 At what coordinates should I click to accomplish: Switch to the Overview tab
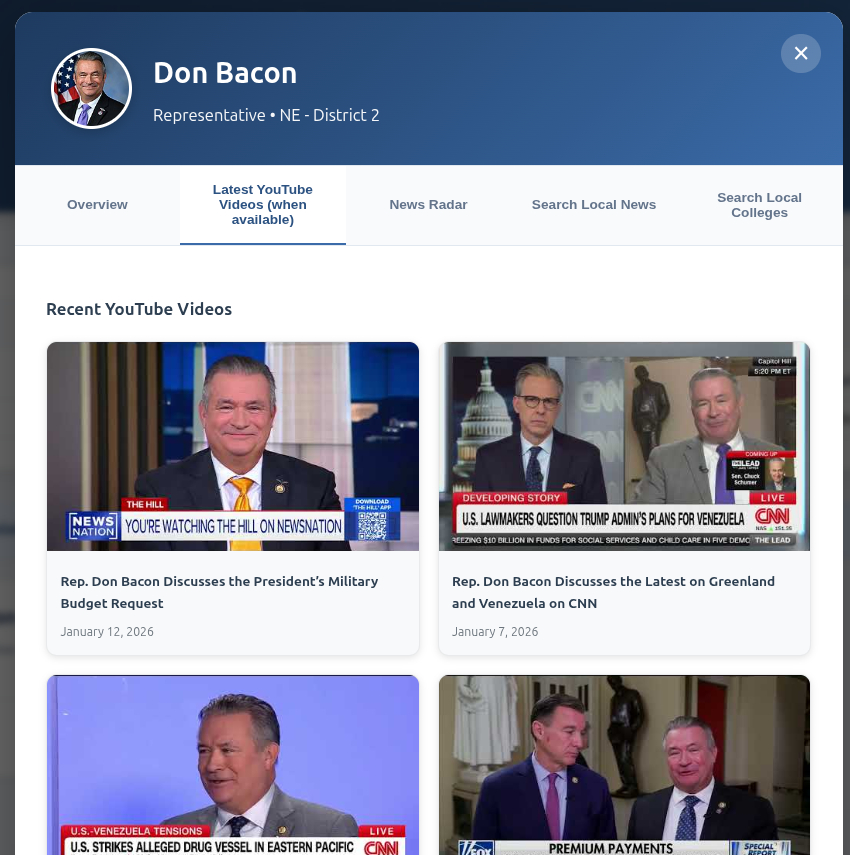tap(97, 205)
